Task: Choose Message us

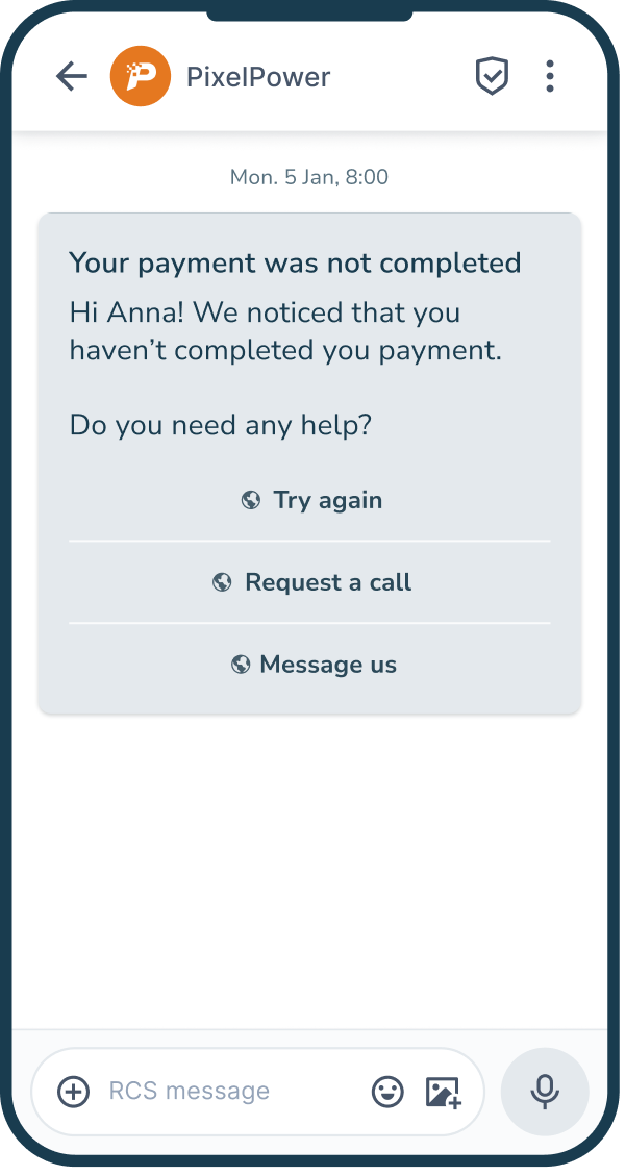Action: (x=310, y=664)
